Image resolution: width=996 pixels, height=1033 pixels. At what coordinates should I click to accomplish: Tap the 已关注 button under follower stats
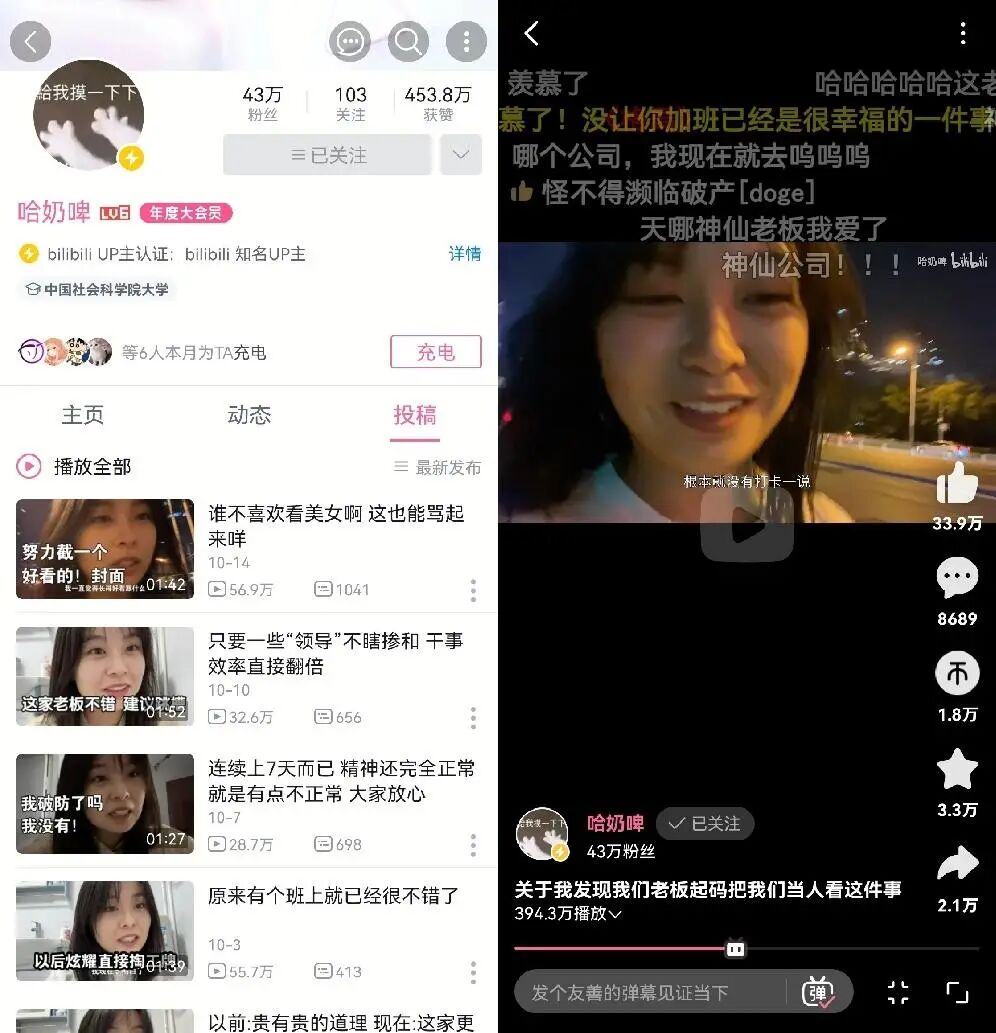(x=328, y=155)
